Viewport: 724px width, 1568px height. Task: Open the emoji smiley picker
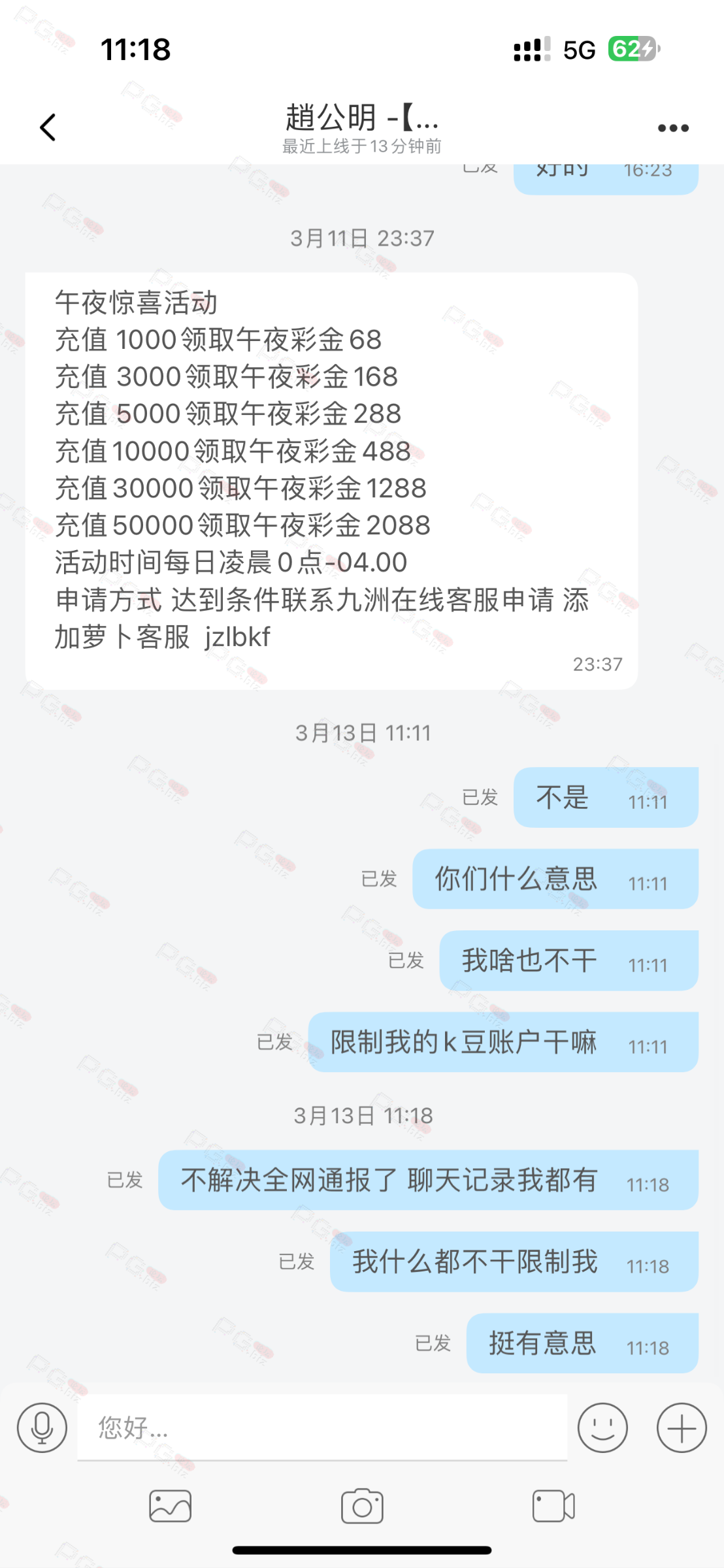(x=602, y=1428)
